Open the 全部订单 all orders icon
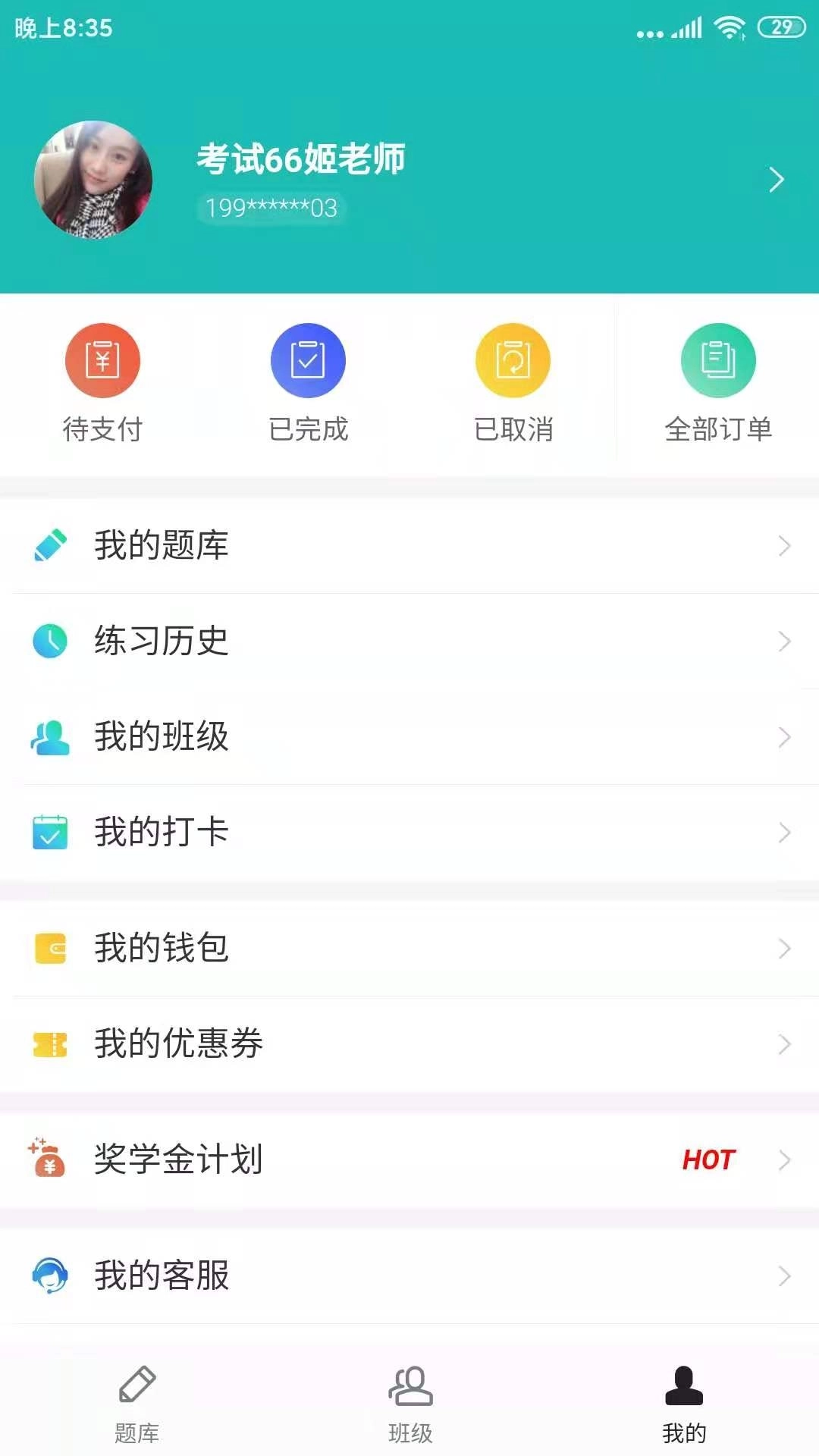The image size is (819, 1456). point(717,361)
